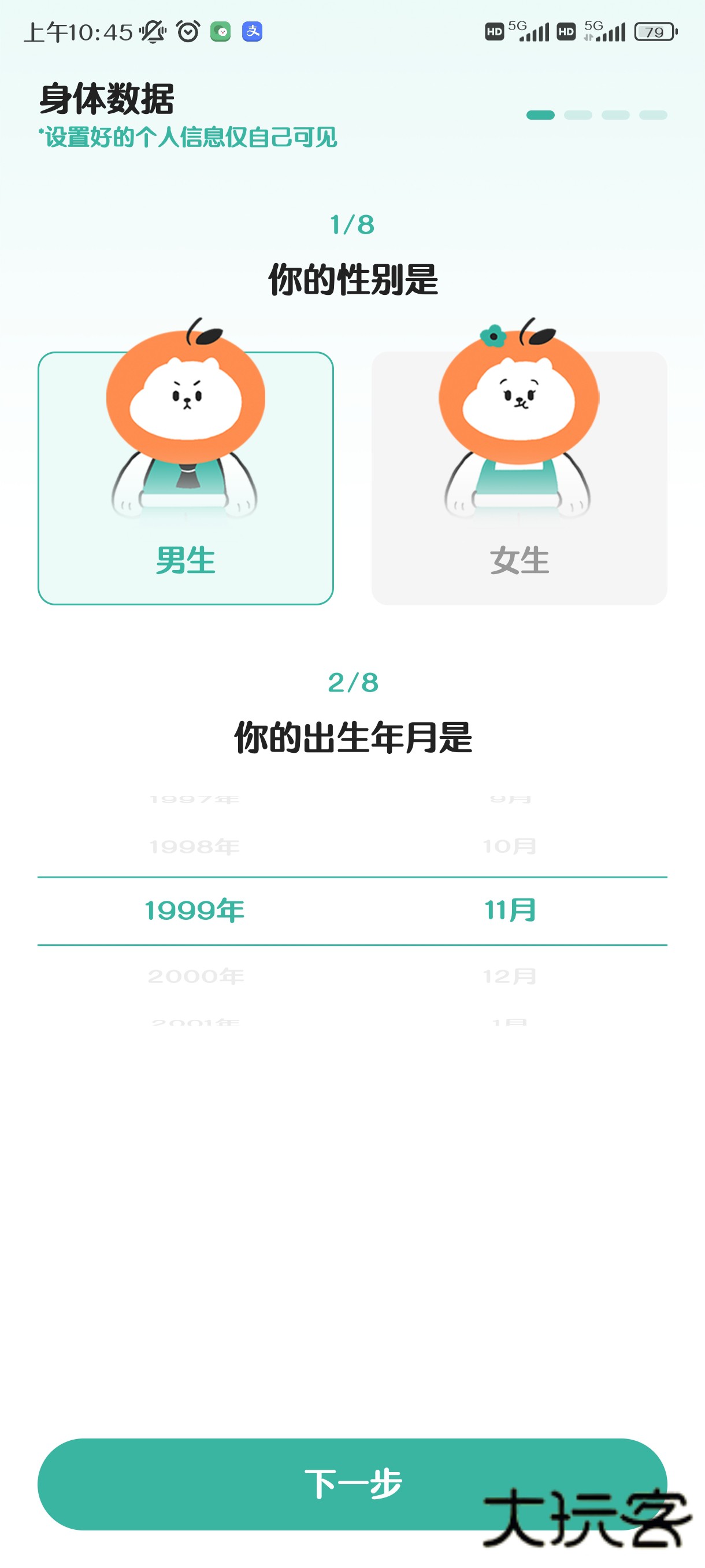
Task: Click the privacy note 设置好的个人信息仅自己可见
Action: coord(188,136)
